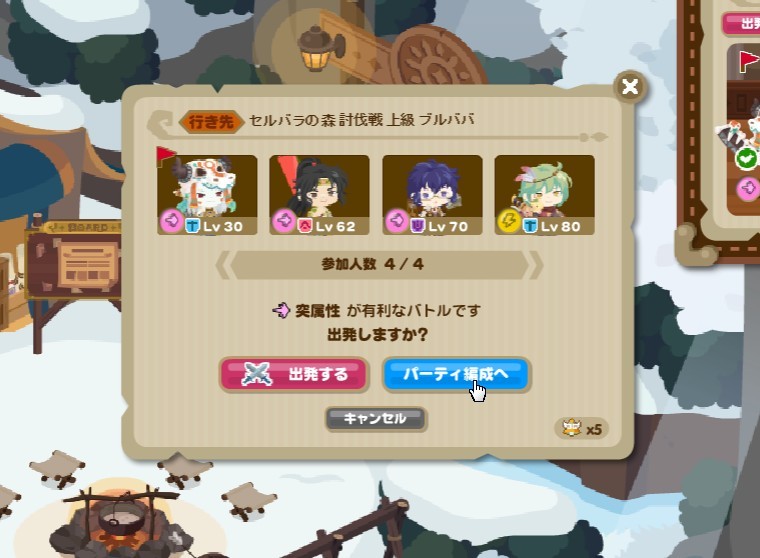760x558 pixels.
Task: Open パーティ編成へ party formation
Action: pos(455,374)
